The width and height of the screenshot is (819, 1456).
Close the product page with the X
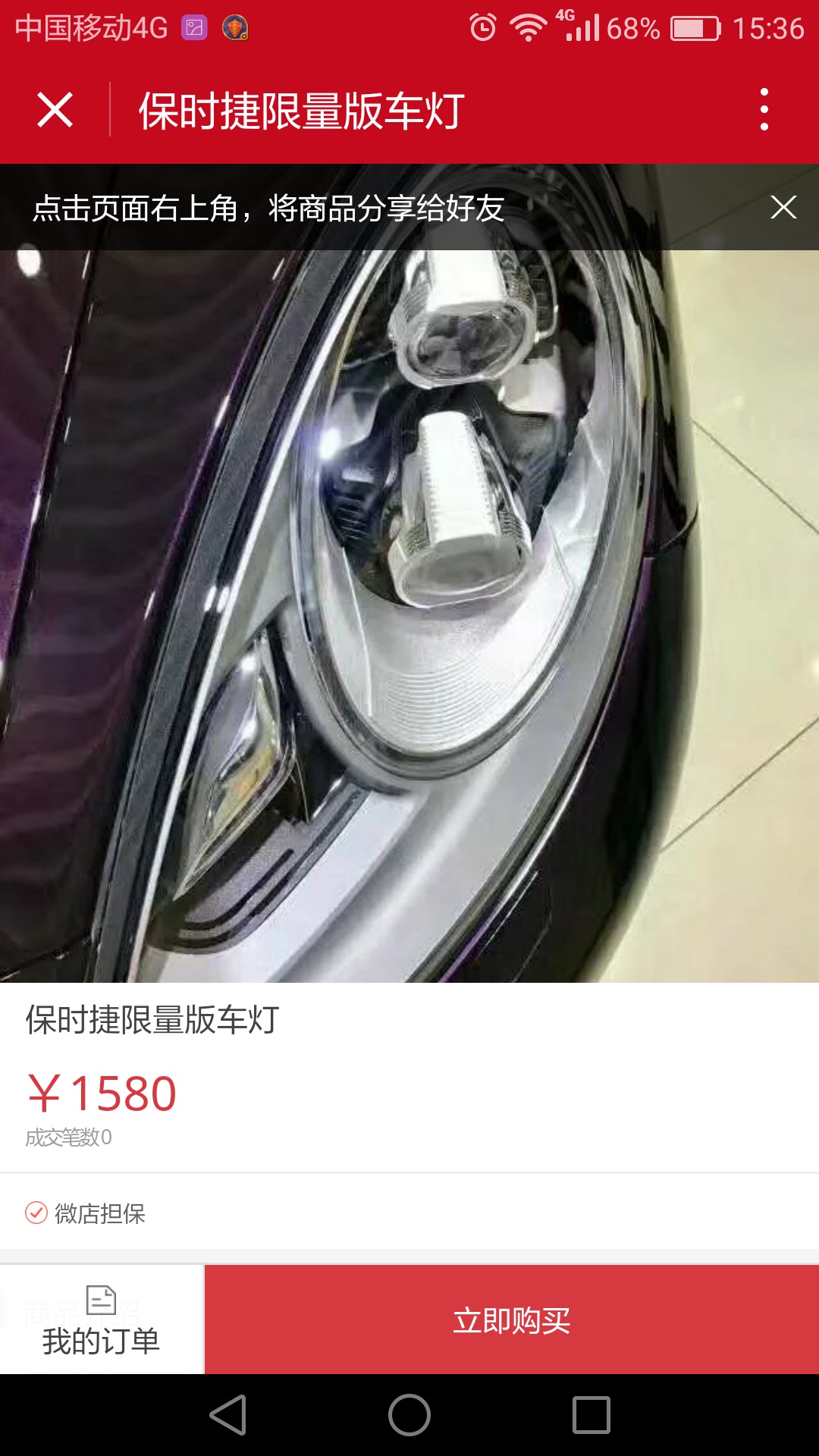55,110
